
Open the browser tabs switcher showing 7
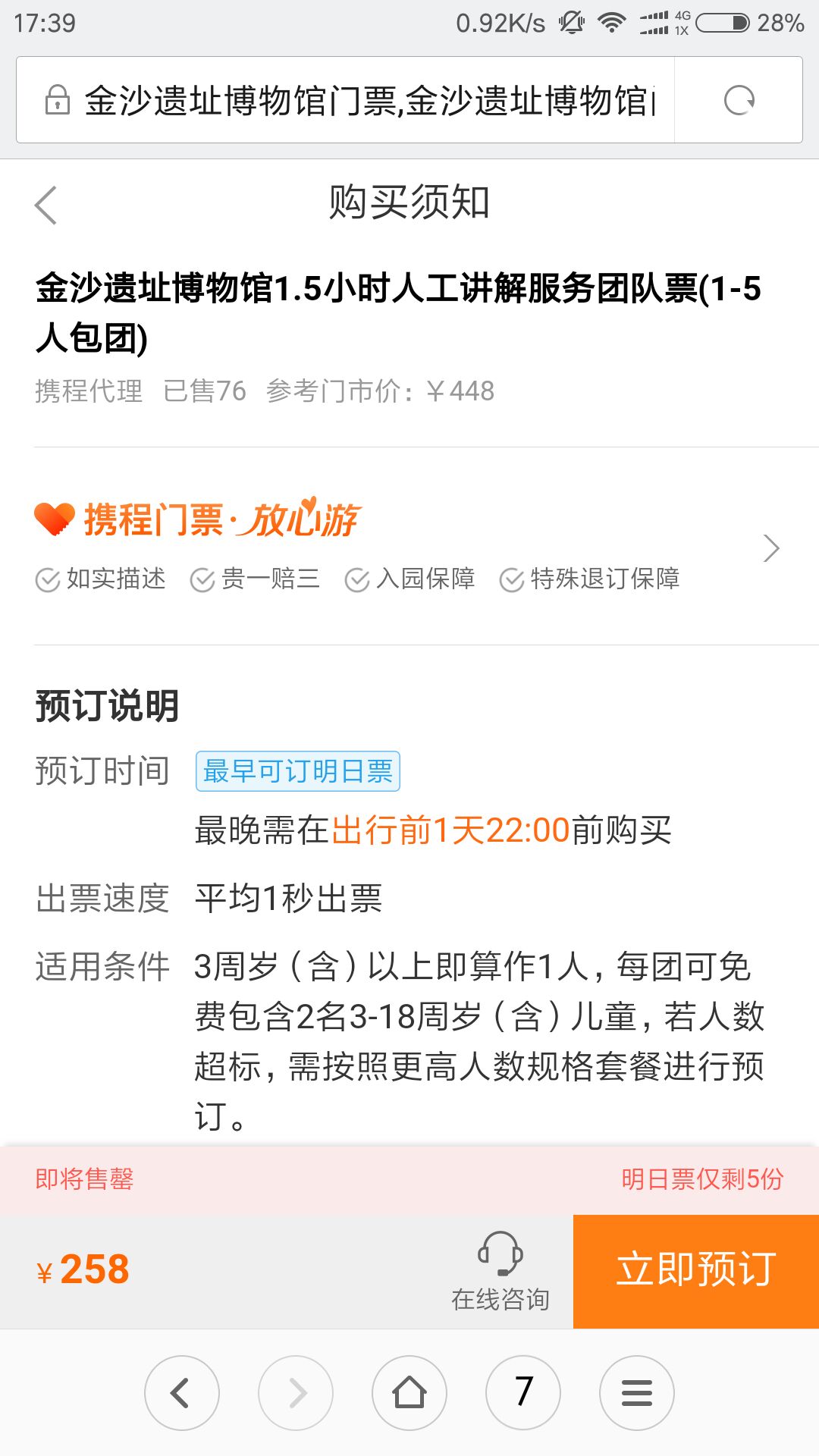(x=523, y=1392)
